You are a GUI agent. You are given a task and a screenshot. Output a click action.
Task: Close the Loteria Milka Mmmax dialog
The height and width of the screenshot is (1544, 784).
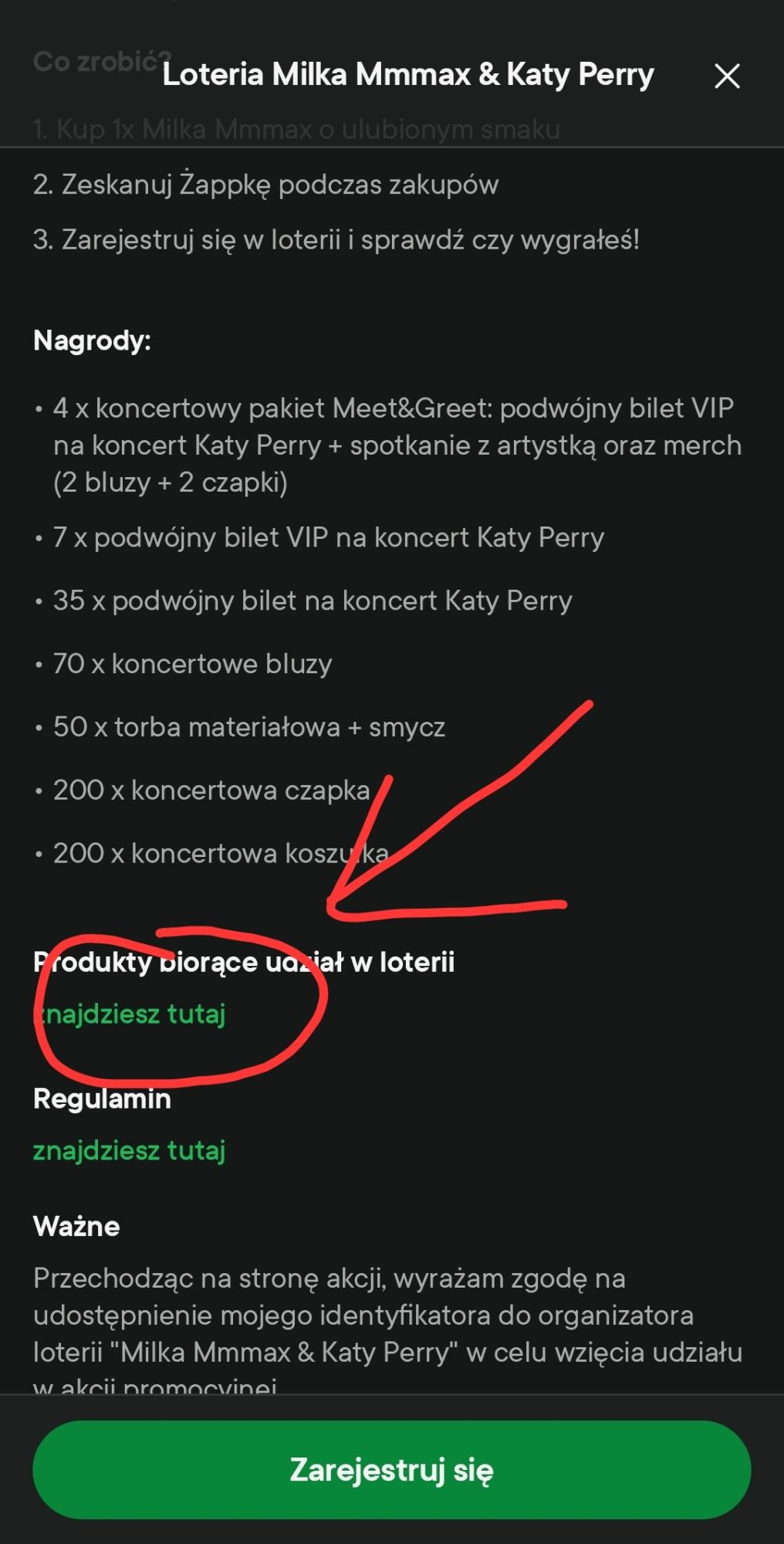point(727,76)
